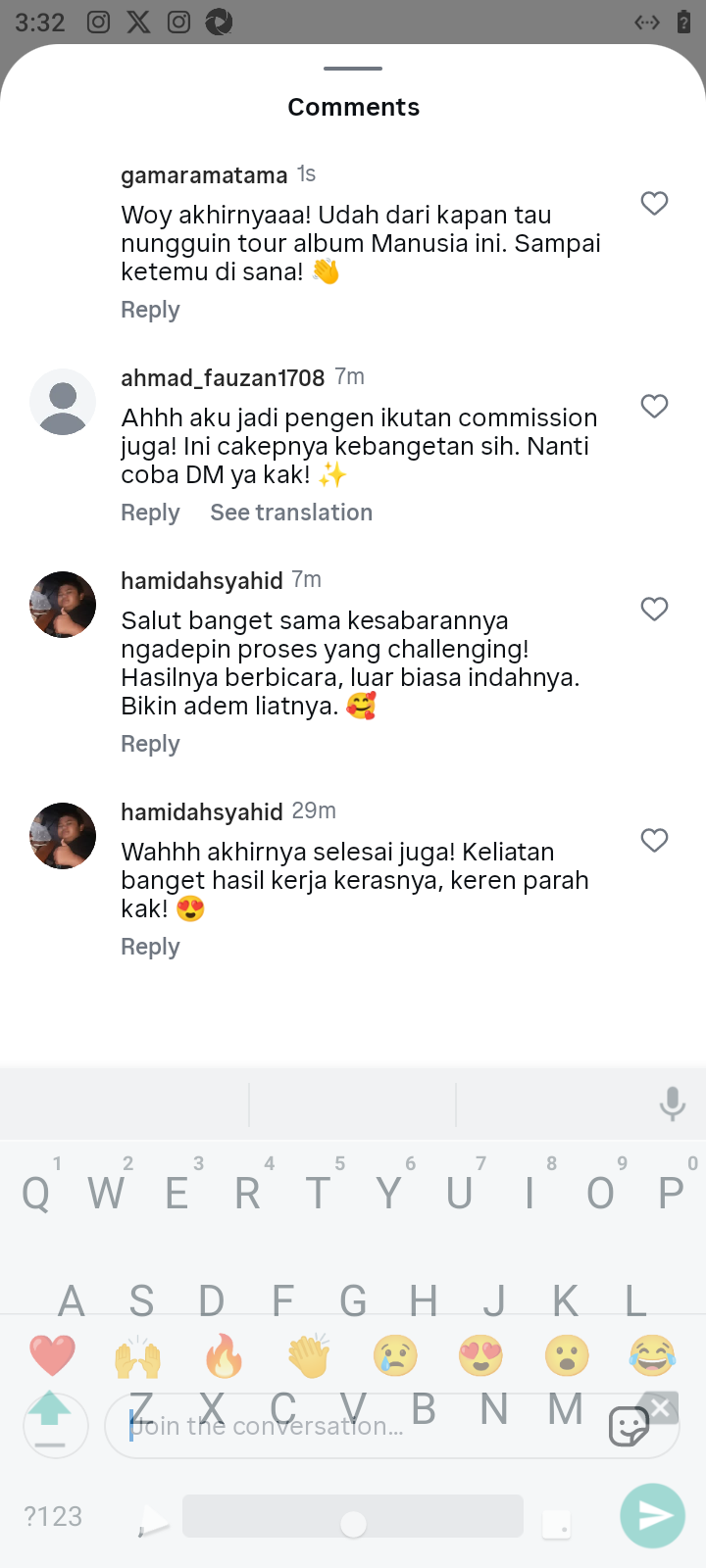Like gamaramatama's comment
The width and height of the screenshot is (706, 1568).
tap(654, 203)
